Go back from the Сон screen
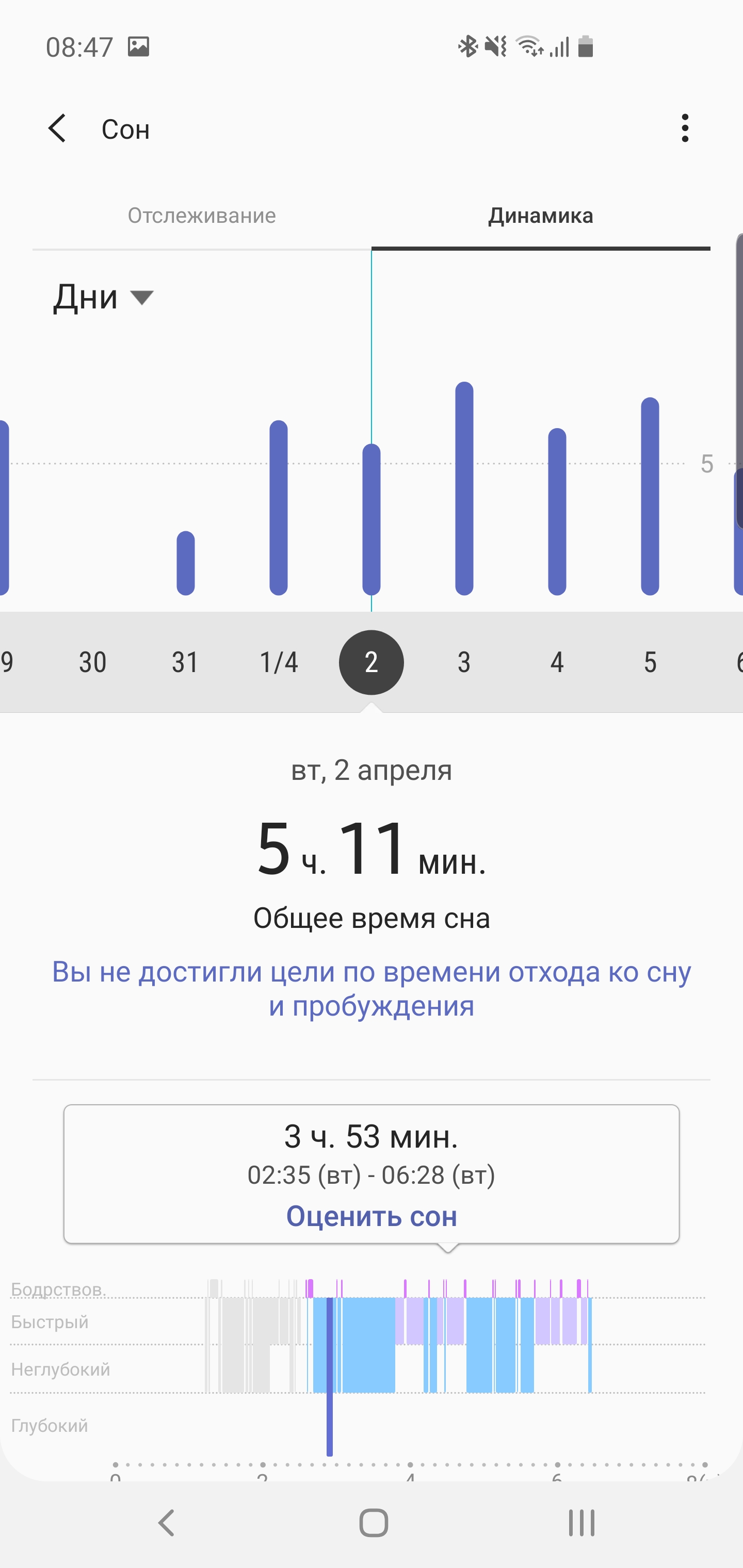743x1568 pixels. (x=57, y=128)
